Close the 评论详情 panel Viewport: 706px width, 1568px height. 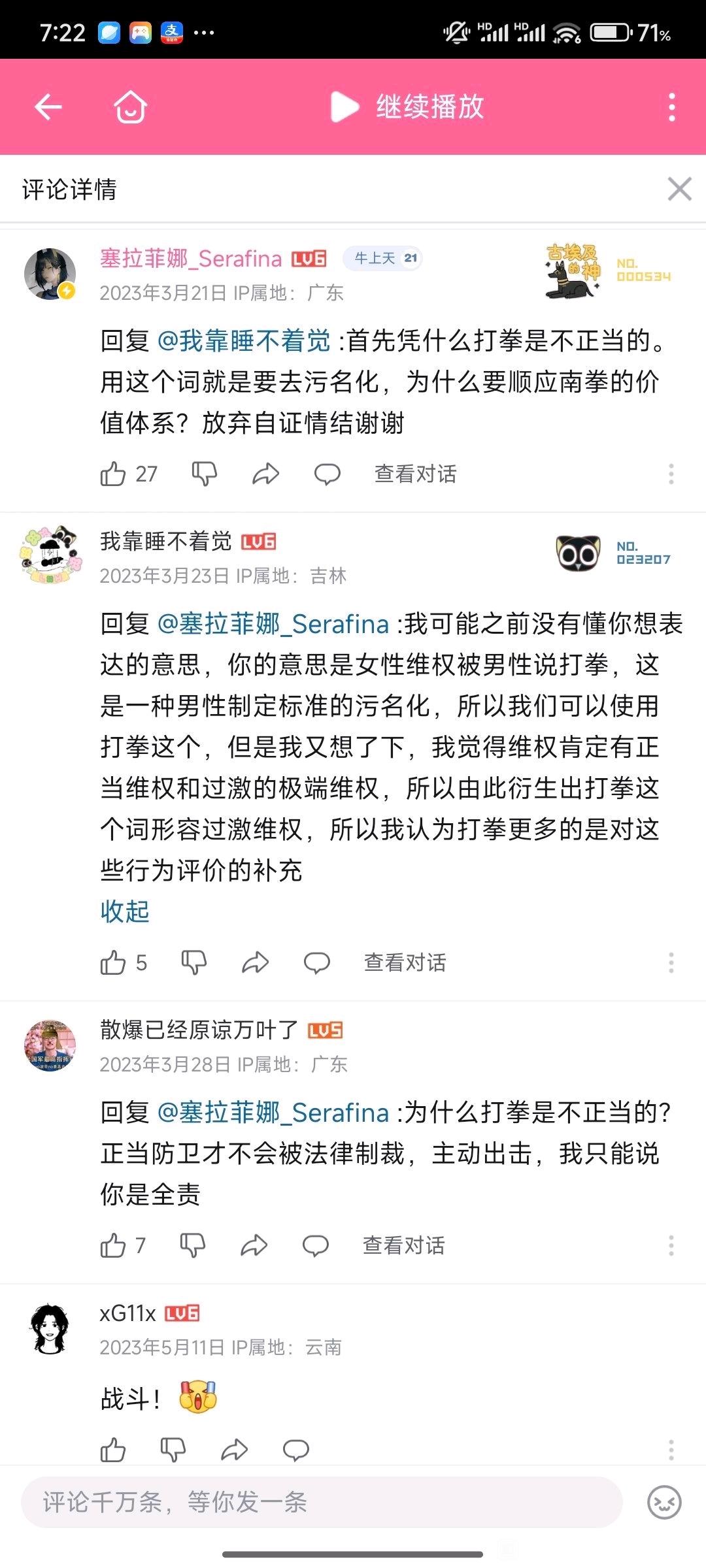(679, 189)
